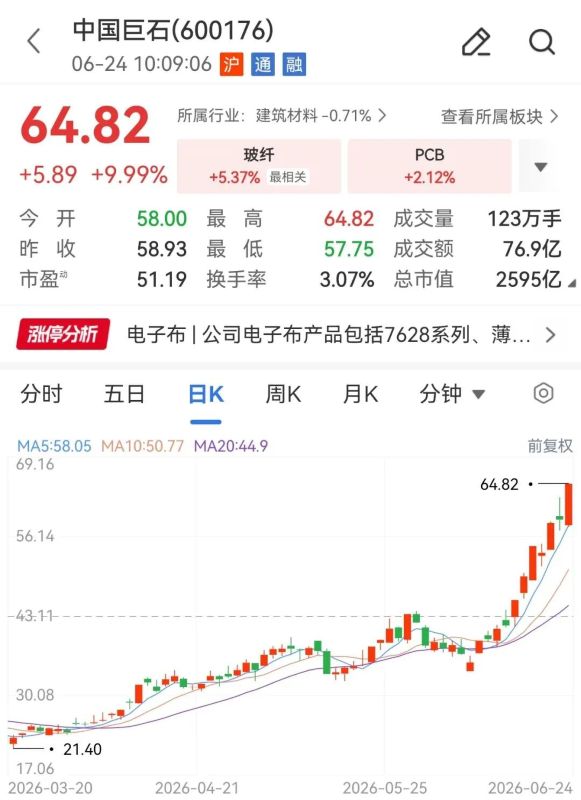Open the 分钟 interval dropdown

point(452,394)
